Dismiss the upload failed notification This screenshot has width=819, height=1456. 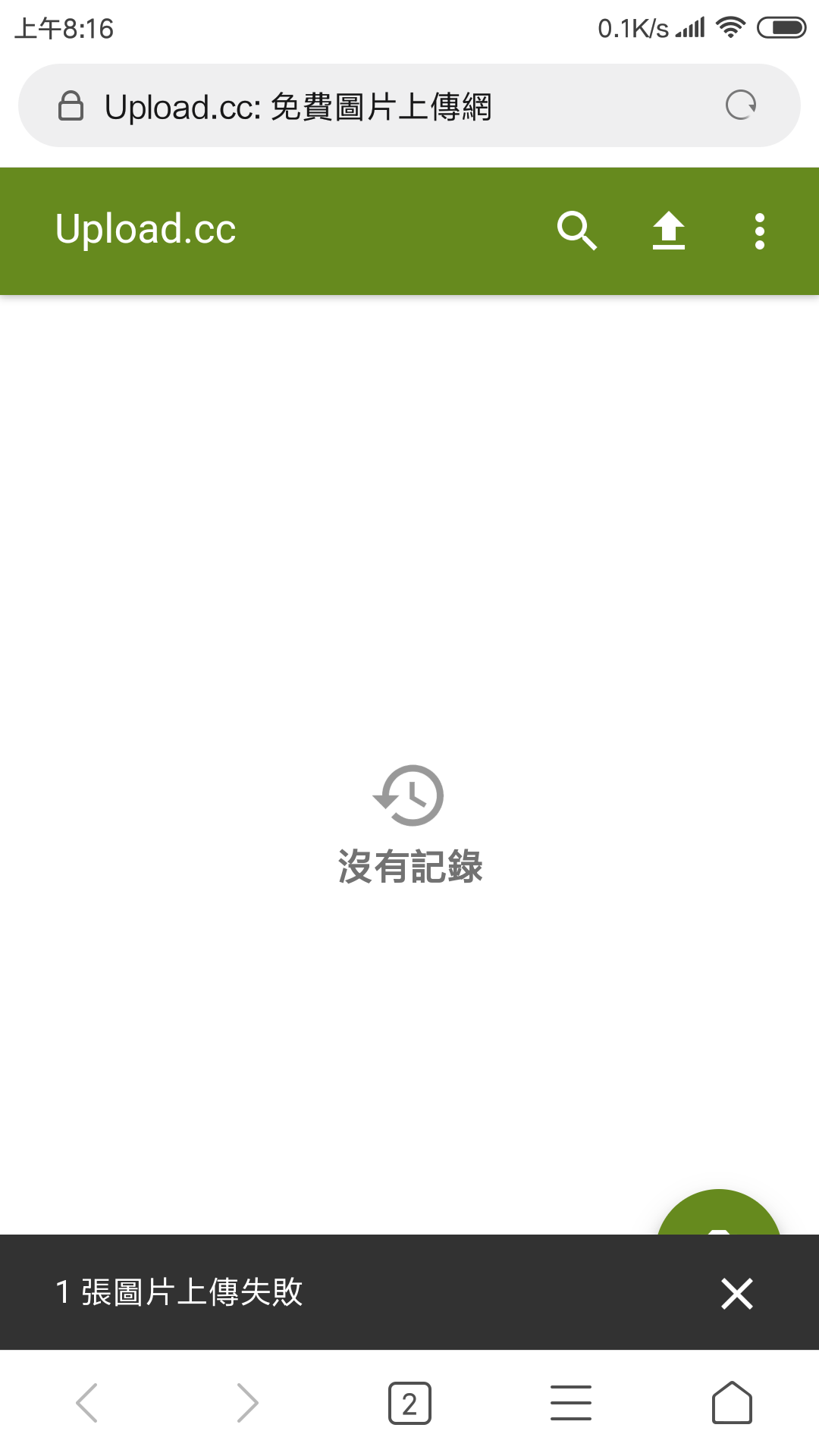coord(737,1294)
